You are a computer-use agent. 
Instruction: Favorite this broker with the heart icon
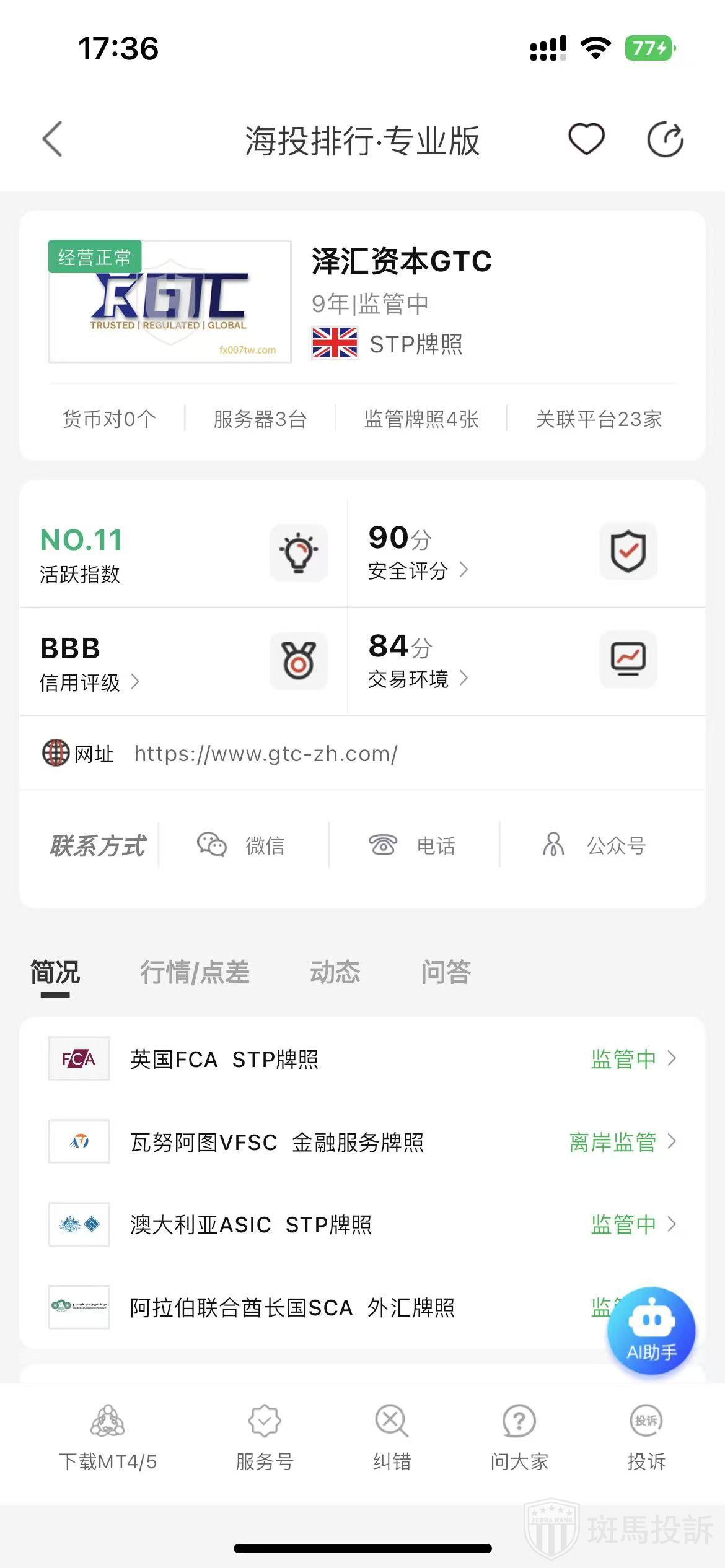click(586, 139)
